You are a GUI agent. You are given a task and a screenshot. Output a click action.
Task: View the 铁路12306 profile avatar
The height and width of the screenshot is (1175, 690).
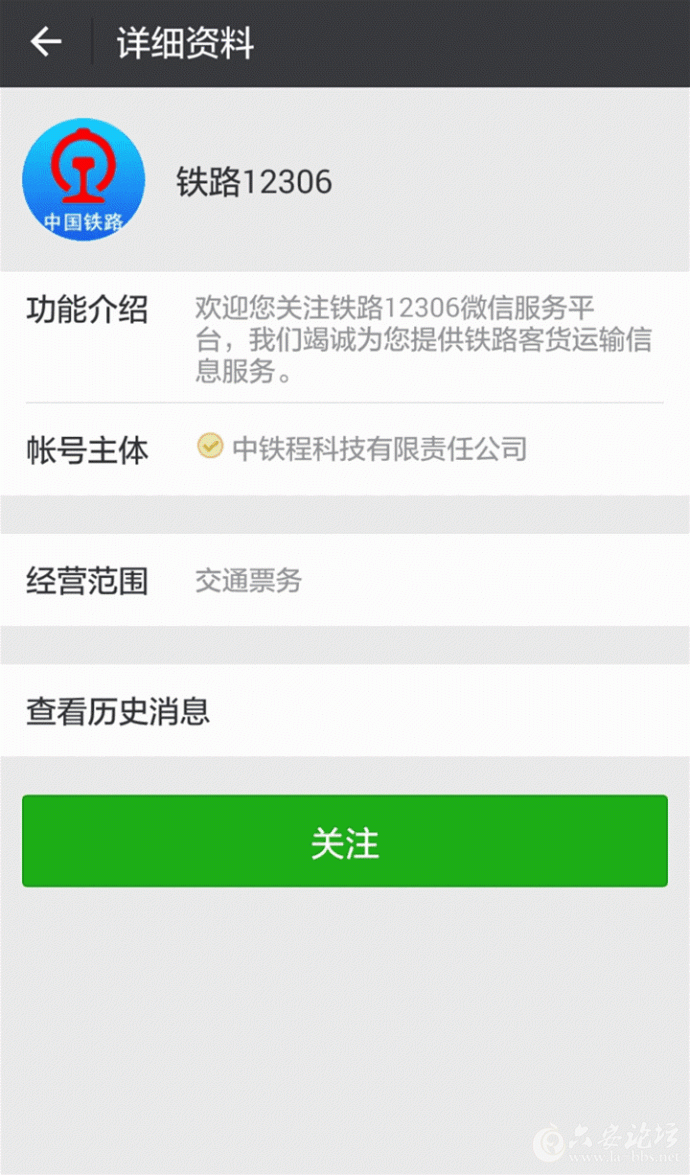point(84,180)
